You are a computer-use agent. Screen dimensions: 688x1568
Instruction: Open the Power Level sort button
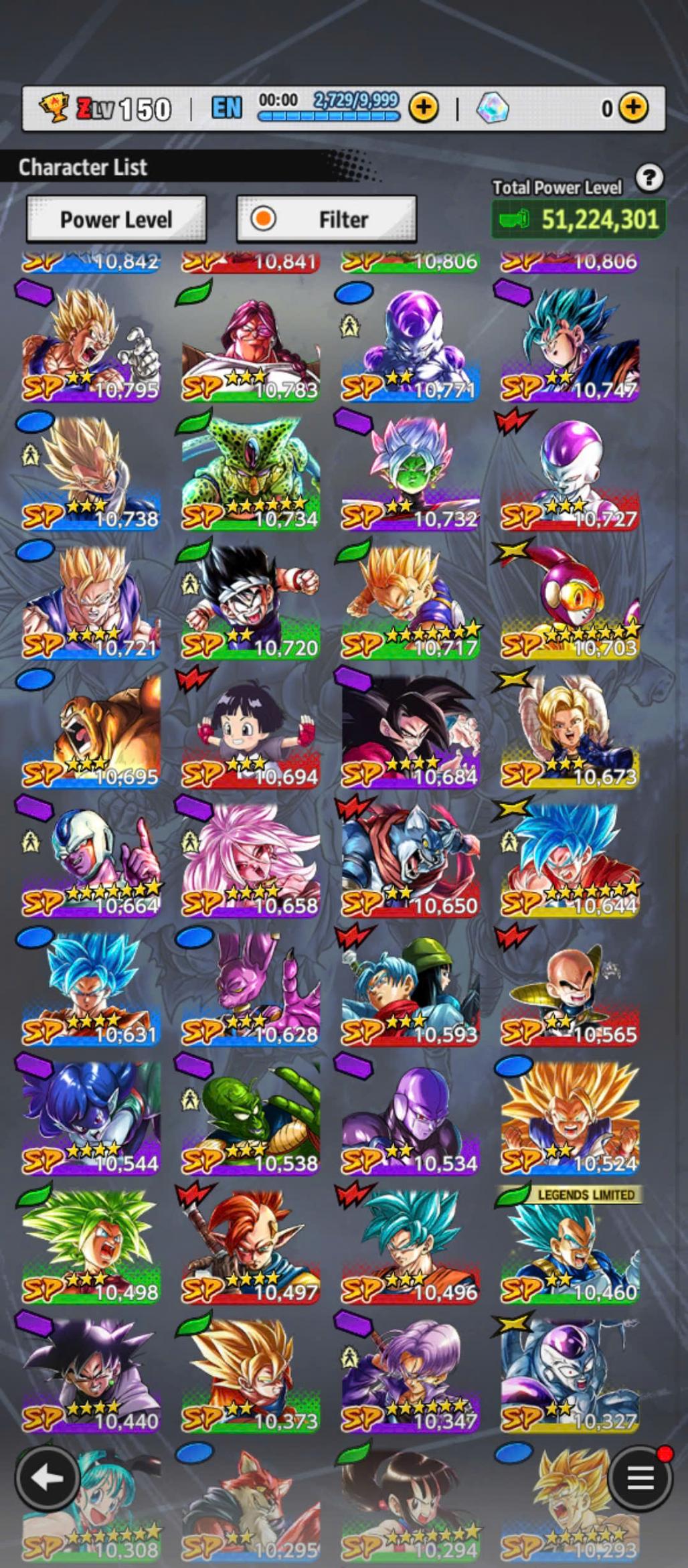click(116, 219)
